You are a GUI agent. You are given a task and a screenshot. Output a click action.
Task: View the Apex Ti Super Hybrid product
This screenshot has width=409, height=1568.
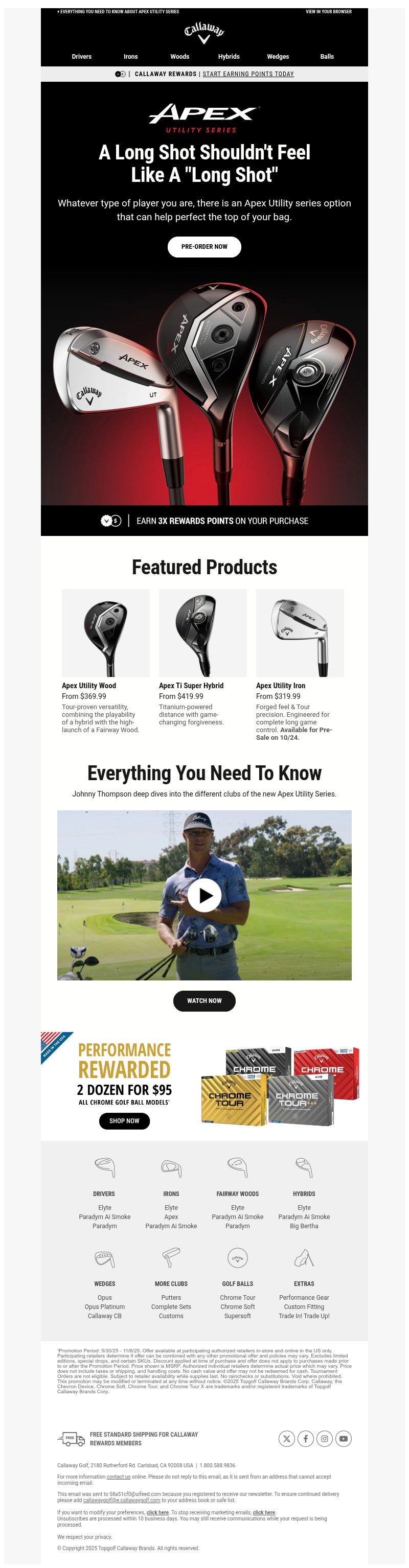191,686
